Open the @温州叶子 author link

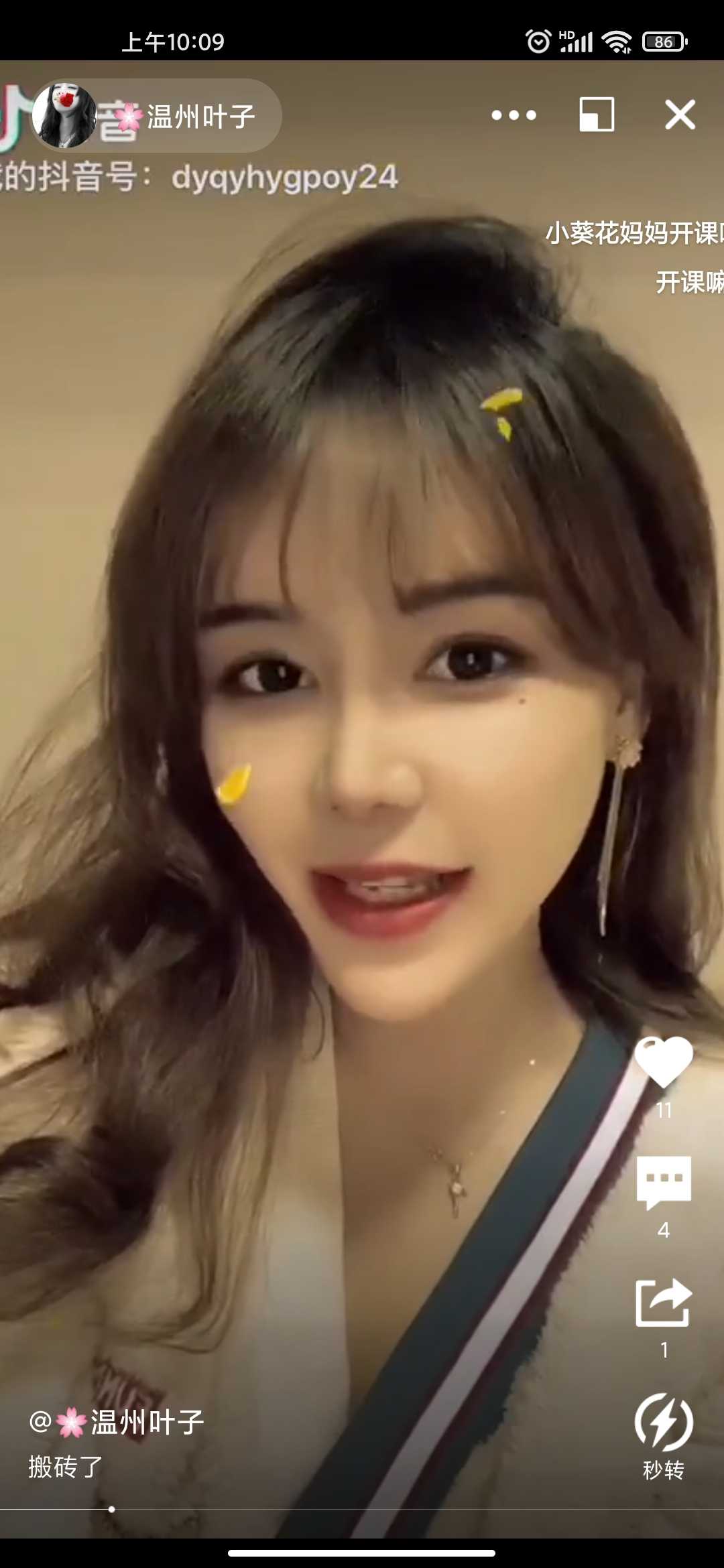117,1422
